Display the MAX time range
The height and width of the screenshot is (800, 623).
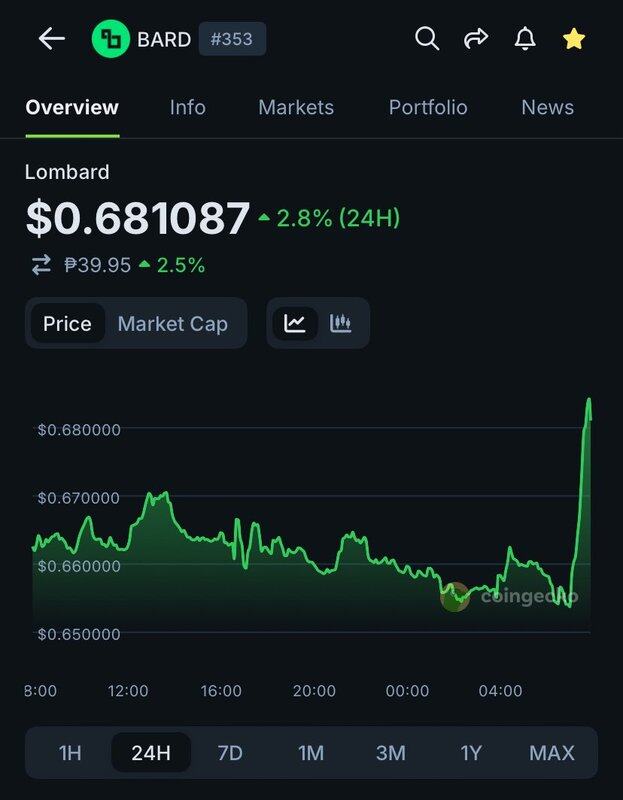pos(552,753)
